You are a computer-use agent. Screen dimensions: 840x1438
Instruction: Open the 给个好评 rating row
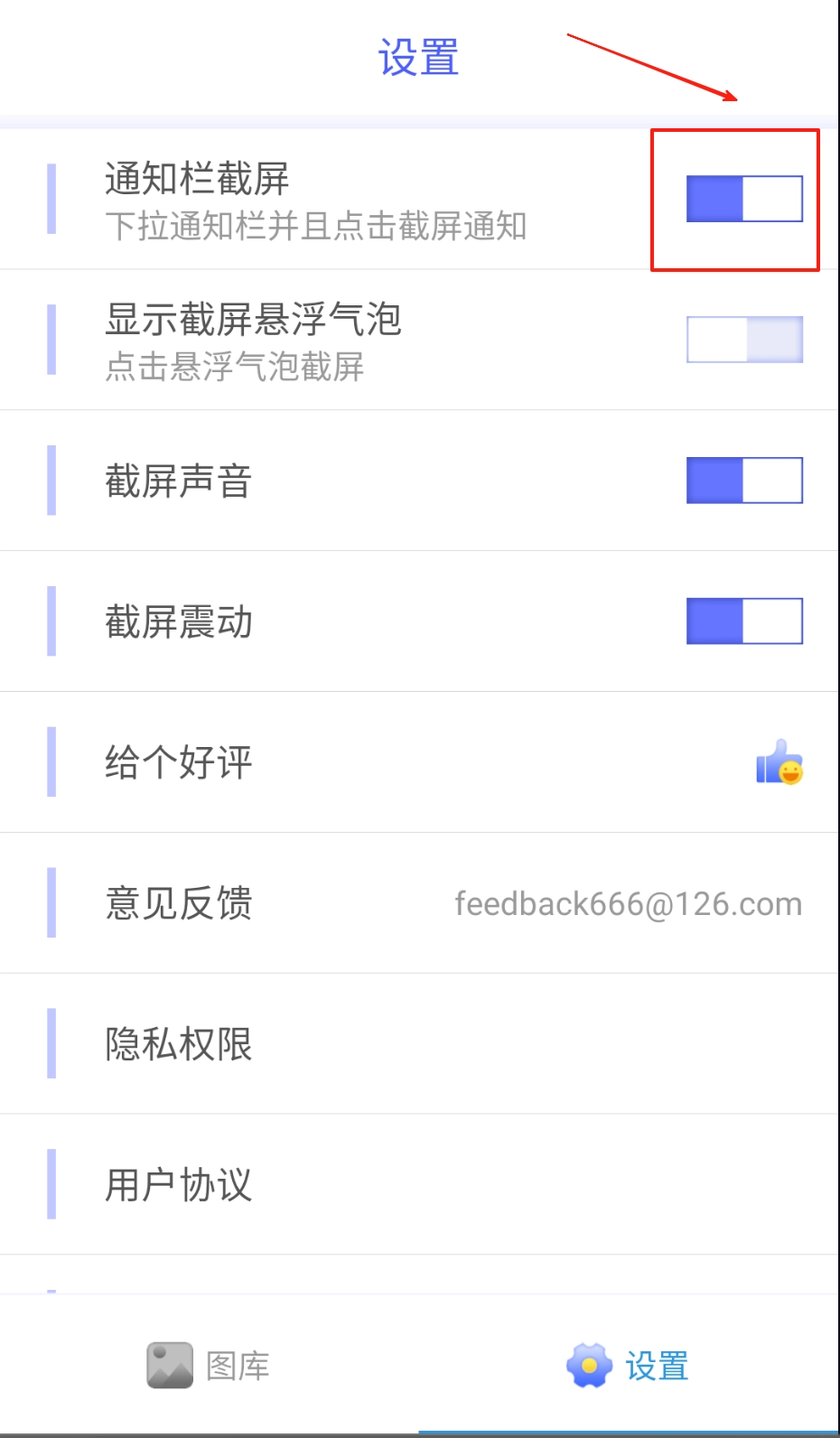[x=419, y=762]
